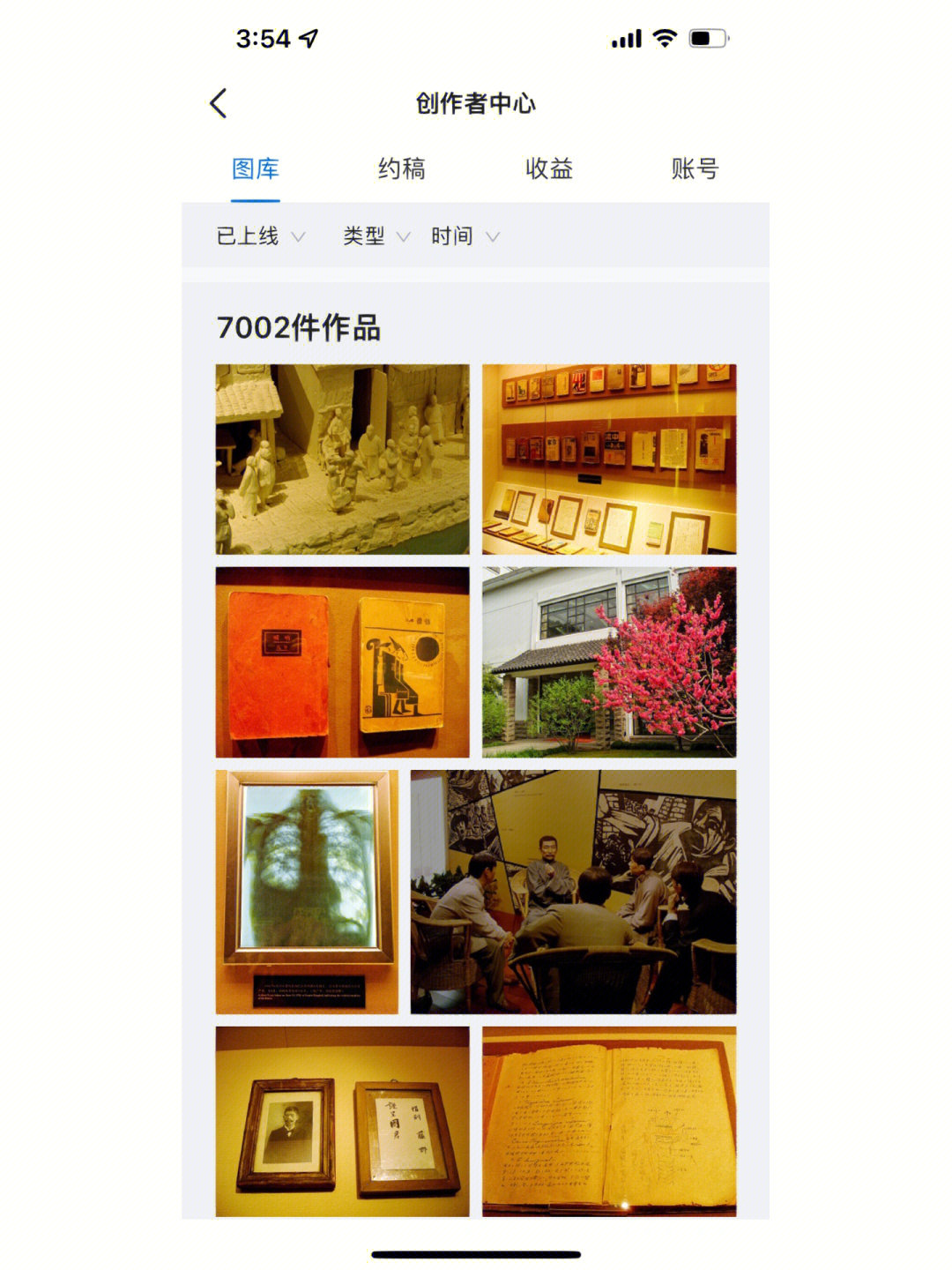Switch to the 图库 tab

[x=256, y=168]
